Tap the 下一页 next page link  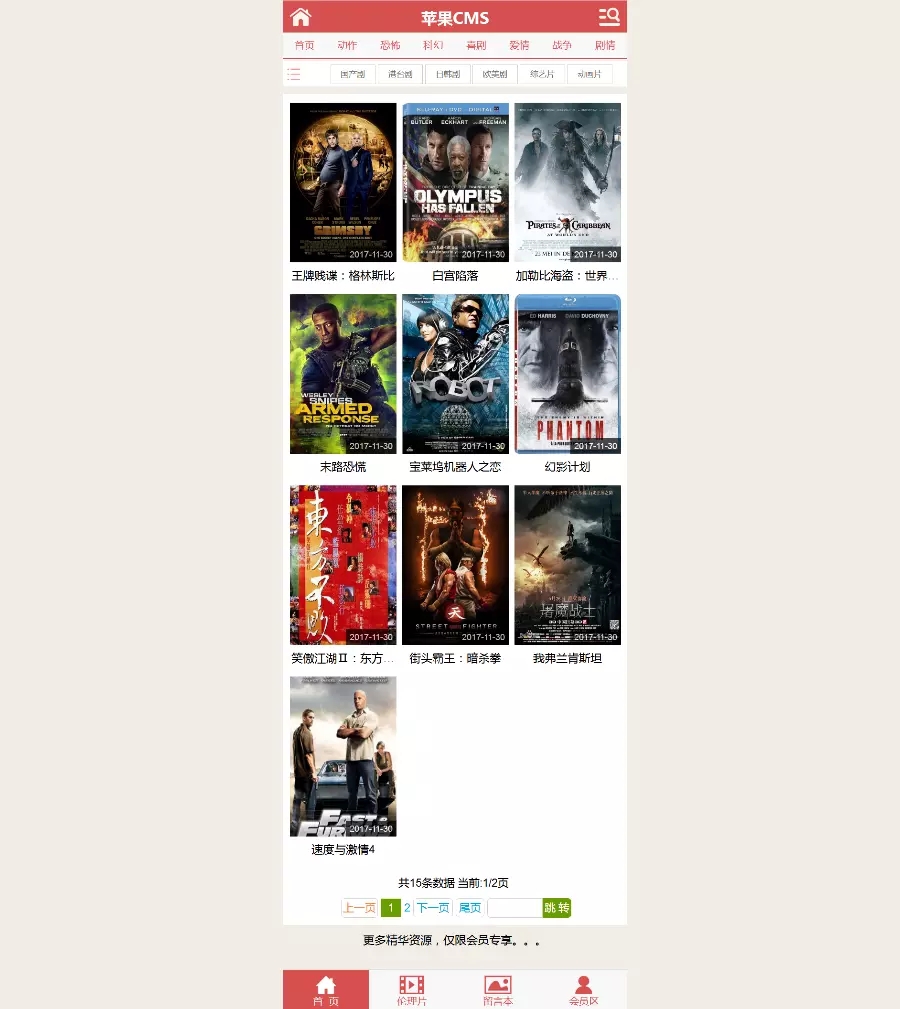click(x=432, y=908)
